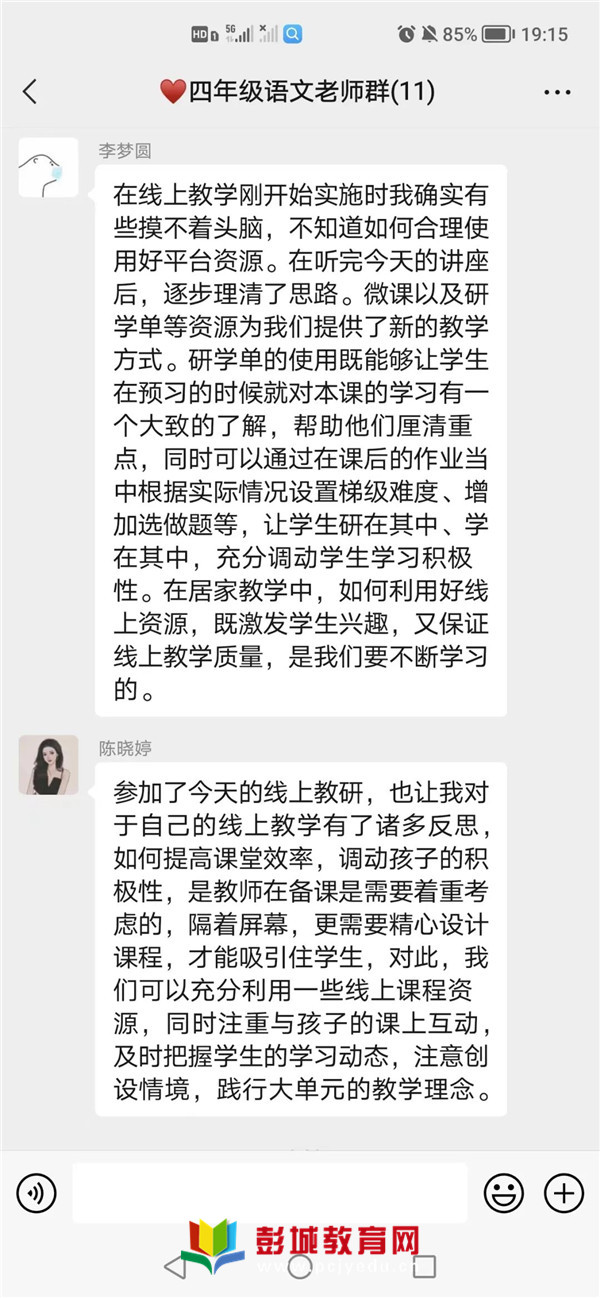Screen dimensions: 600x1298
Task: Open the group chat overflow menu
Action: pyautogui.click(x=557, y=92)
